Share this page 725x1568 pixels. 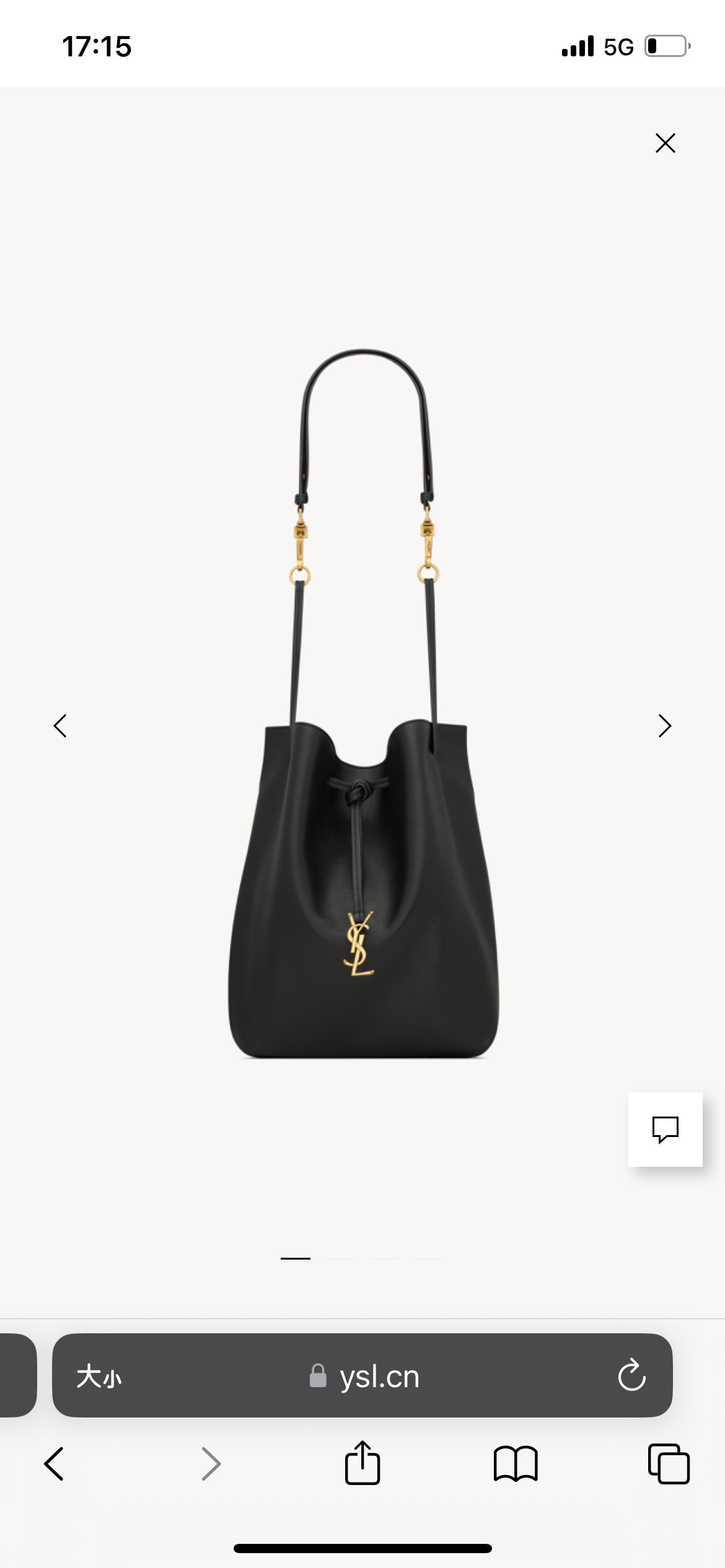pyautogui.click(x=362, y=1463)
